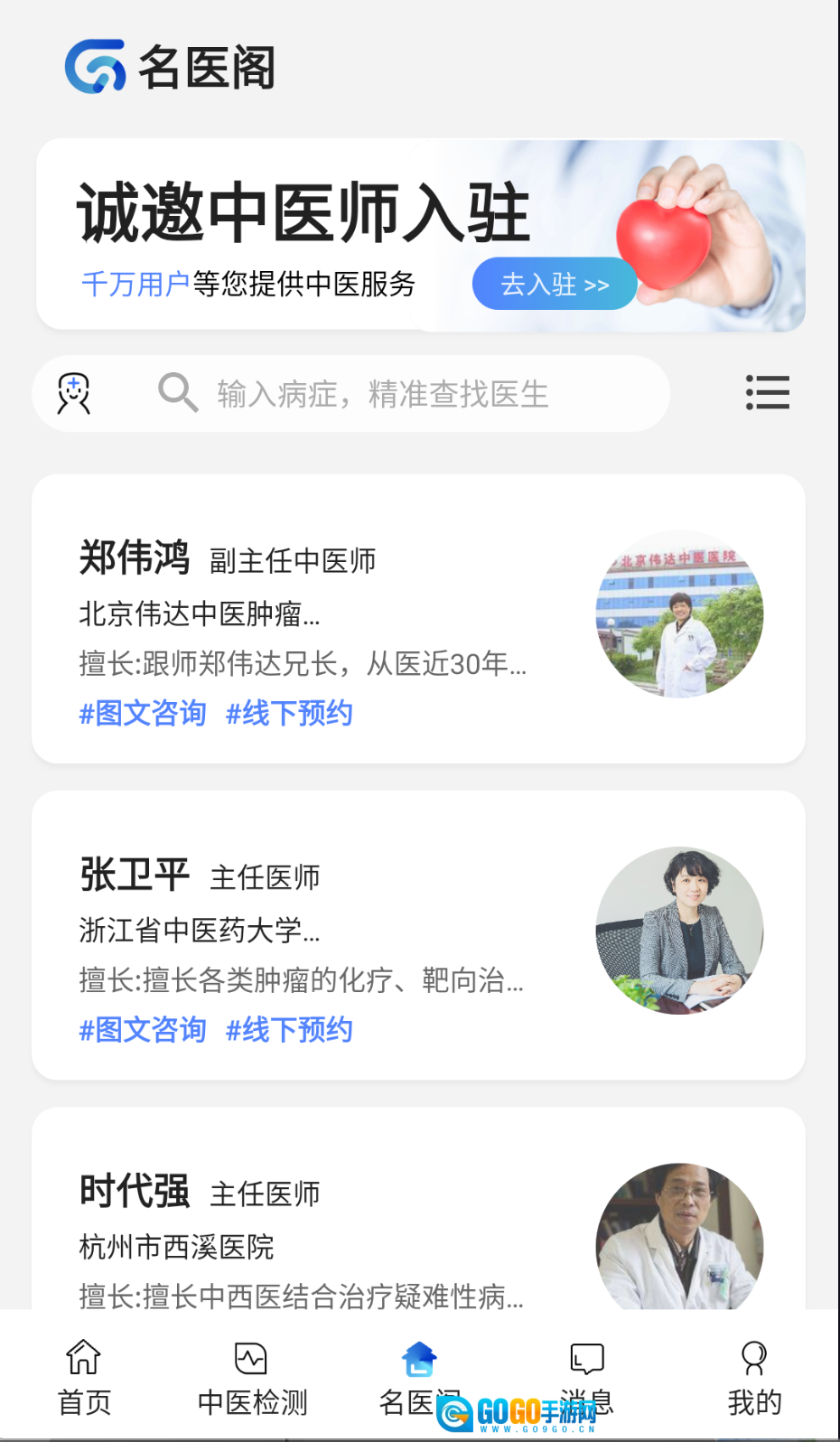This screenshot has height=1442, width=840.
Task: Open the AI doctor assistant icon
Action: [x=74, y=394]
